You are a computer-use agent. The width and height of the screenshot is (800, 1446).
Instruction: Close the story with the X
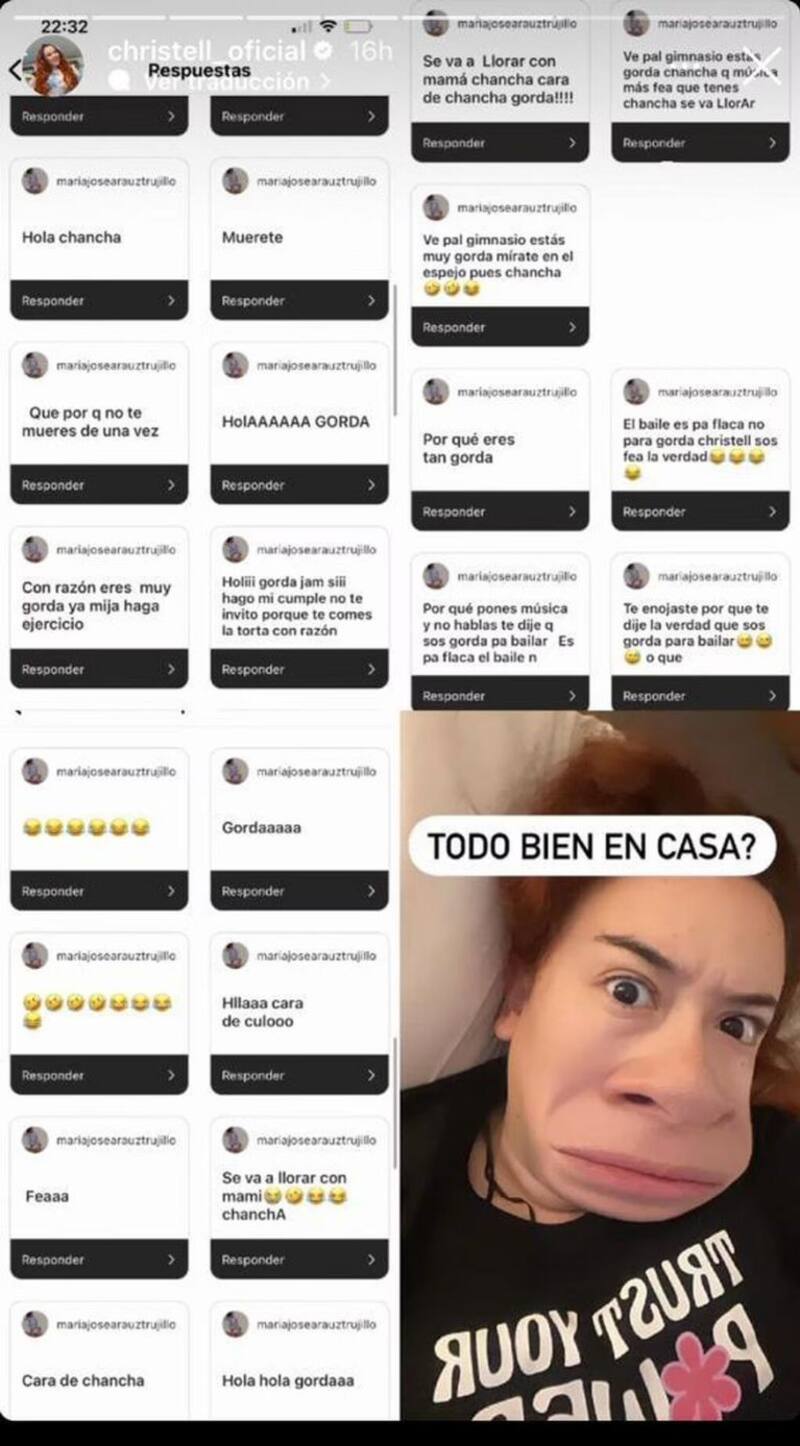(x=763, y=66)
